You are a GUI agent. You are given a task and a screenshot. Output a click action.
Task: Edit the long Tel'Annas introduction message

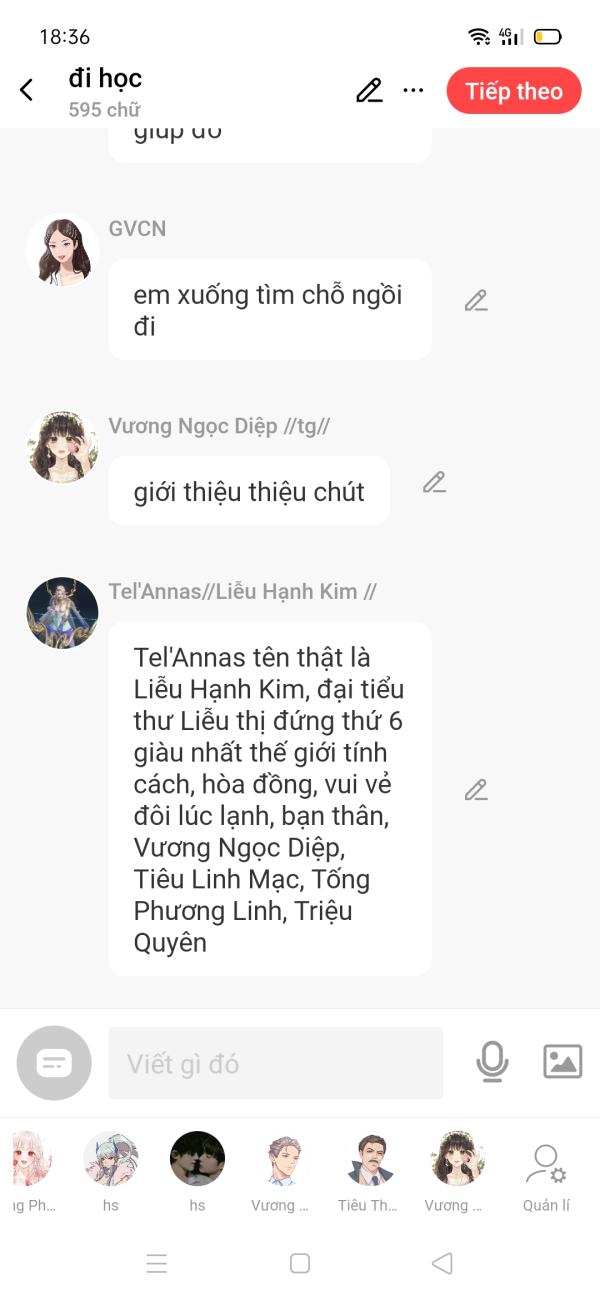[x=476, y=790]
